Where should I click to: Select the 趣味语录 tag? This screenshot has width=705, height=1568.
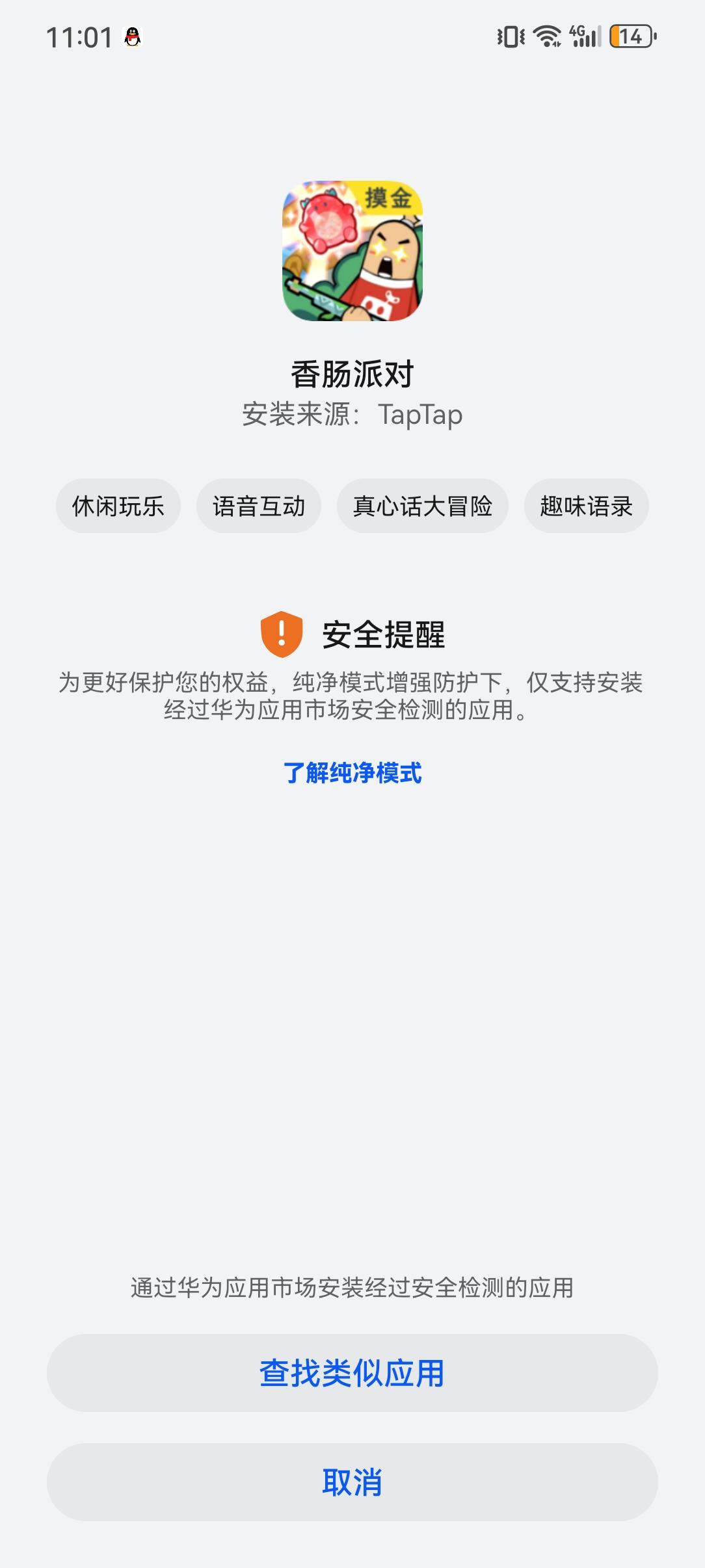pos(586,507)
